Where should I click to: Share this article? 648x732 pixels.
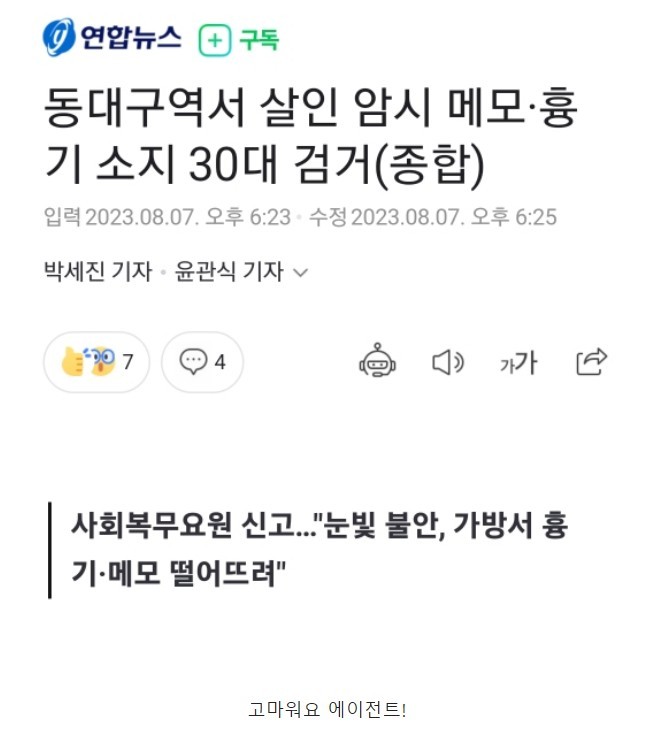click(591, 361)
